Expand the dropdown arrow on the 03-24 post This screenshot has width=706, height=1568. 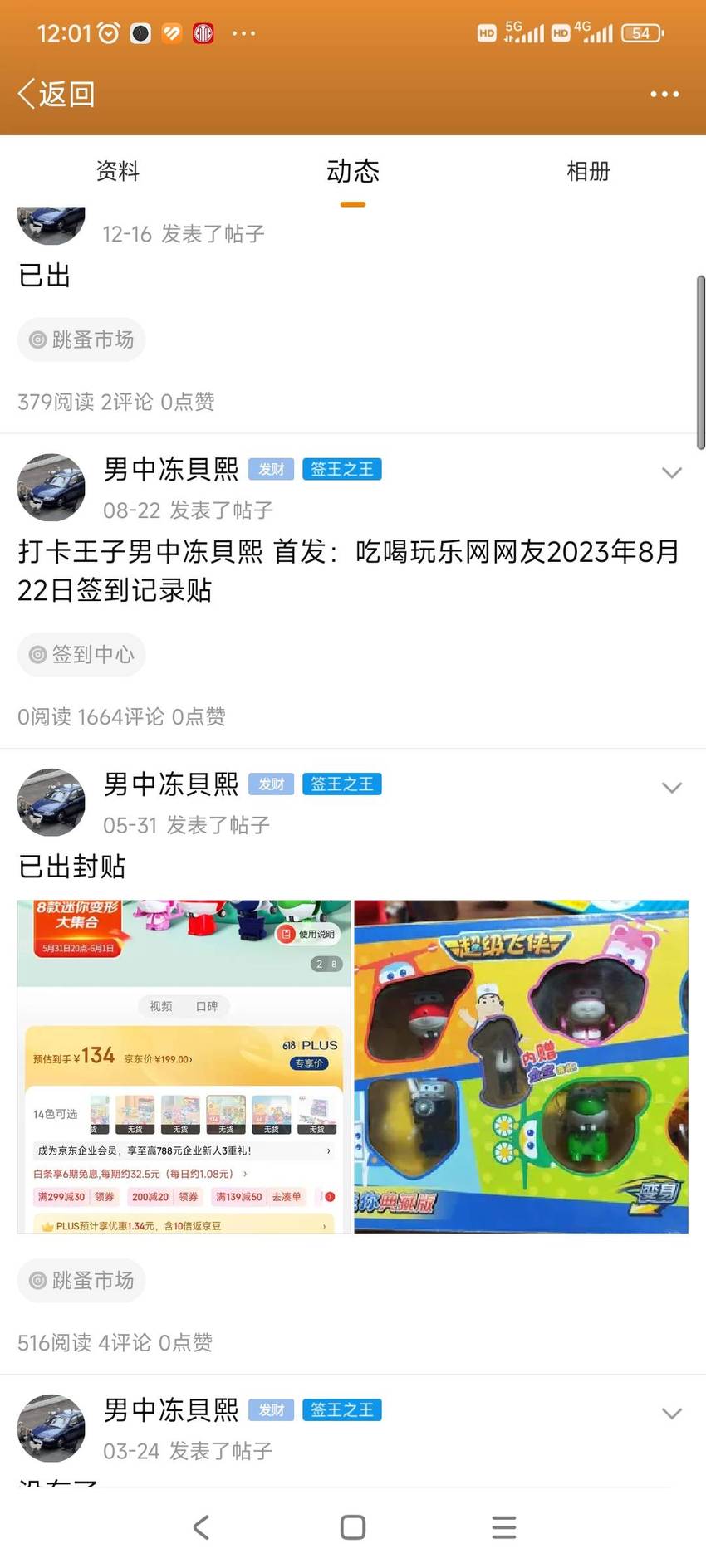(672, 1413)
